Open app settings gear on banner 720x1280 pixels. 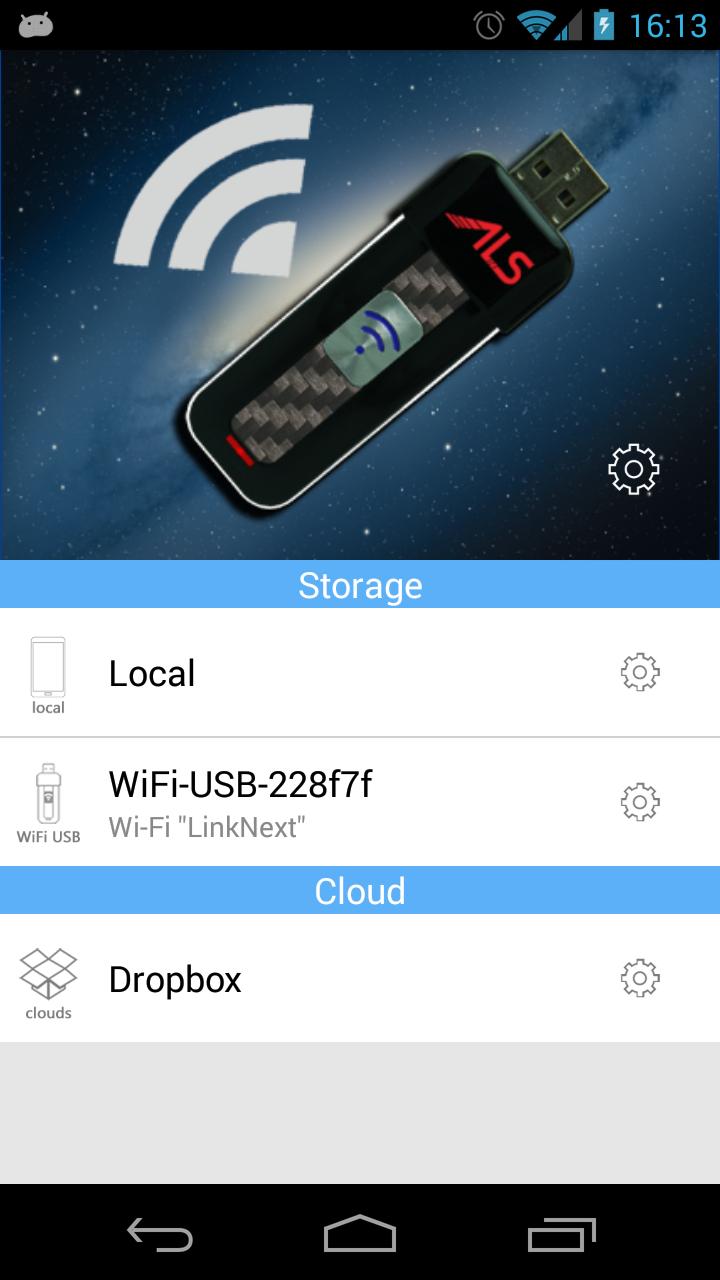pos(634,468)
